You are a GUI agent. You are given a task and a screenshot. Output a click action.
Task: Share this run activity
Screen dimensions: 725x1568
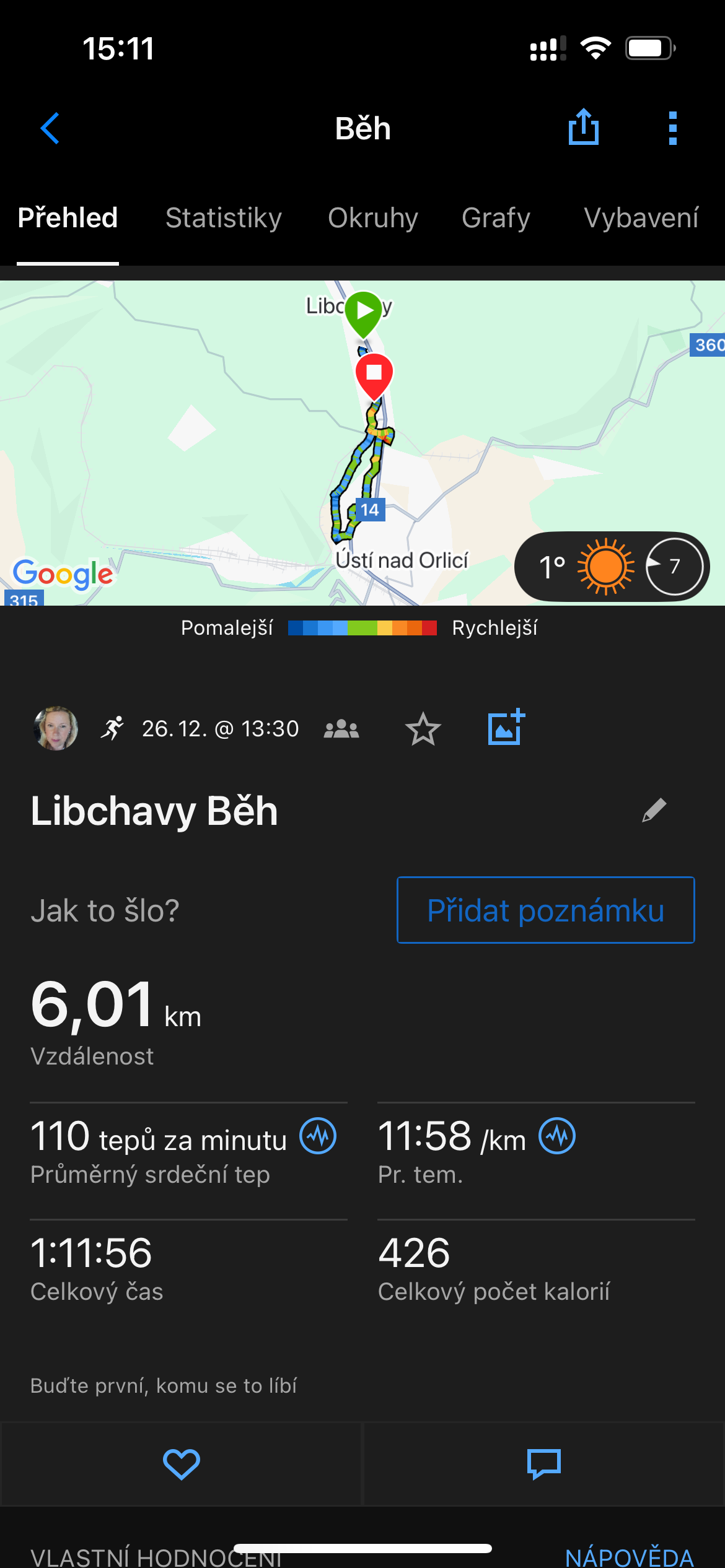click(583, 127)
